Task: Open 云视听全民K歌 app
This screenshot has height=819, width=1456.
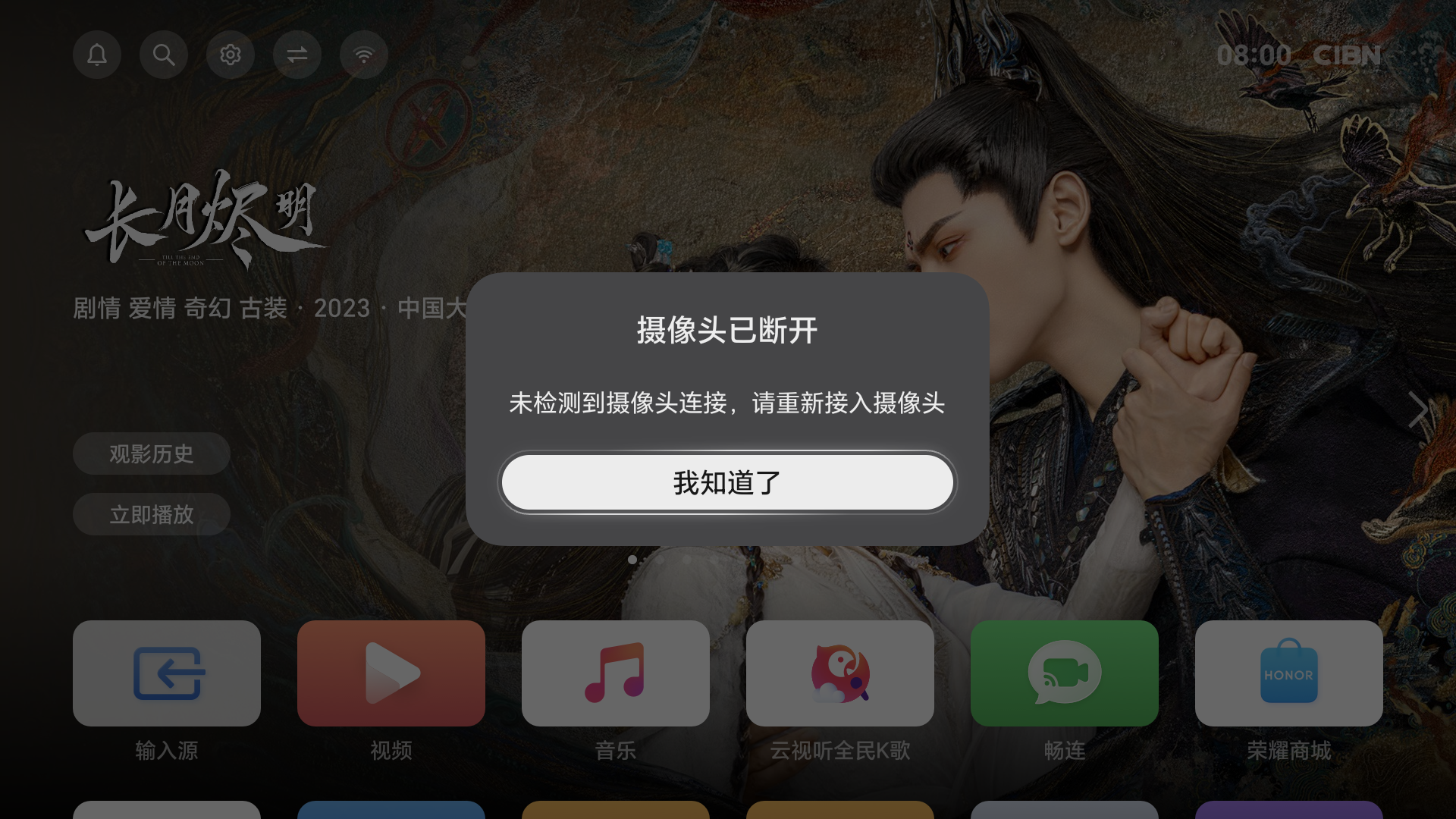Action: tap(840, 673)
